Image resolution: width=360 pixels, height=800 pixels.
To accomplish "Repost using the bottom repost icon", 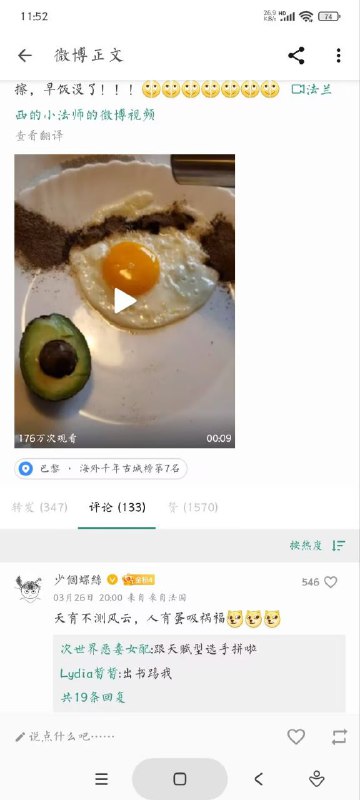I will [x=339, y=737].
